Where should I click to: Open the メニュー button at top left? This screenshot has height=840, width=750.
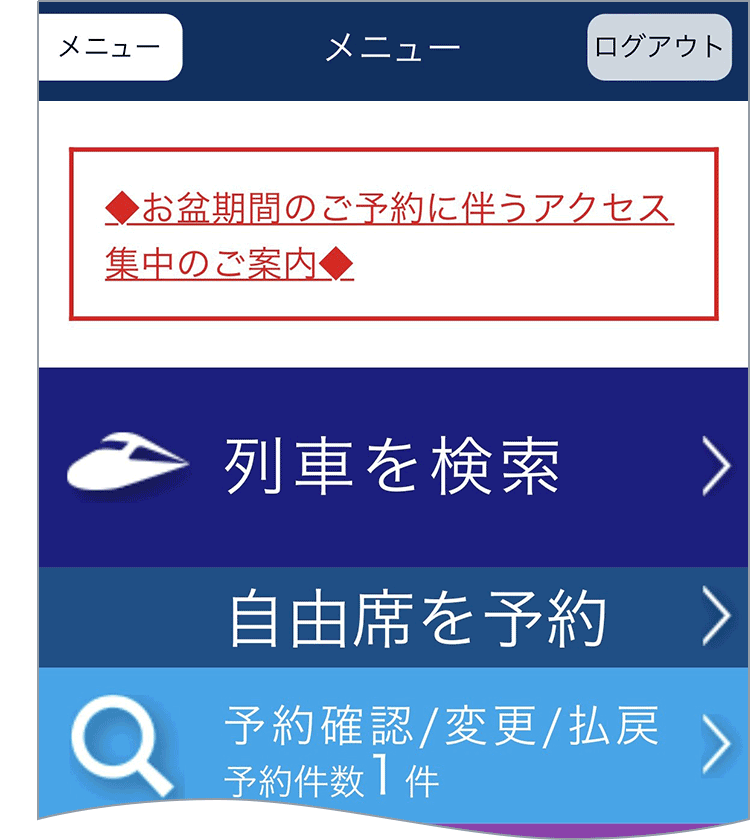click(110, 47)
